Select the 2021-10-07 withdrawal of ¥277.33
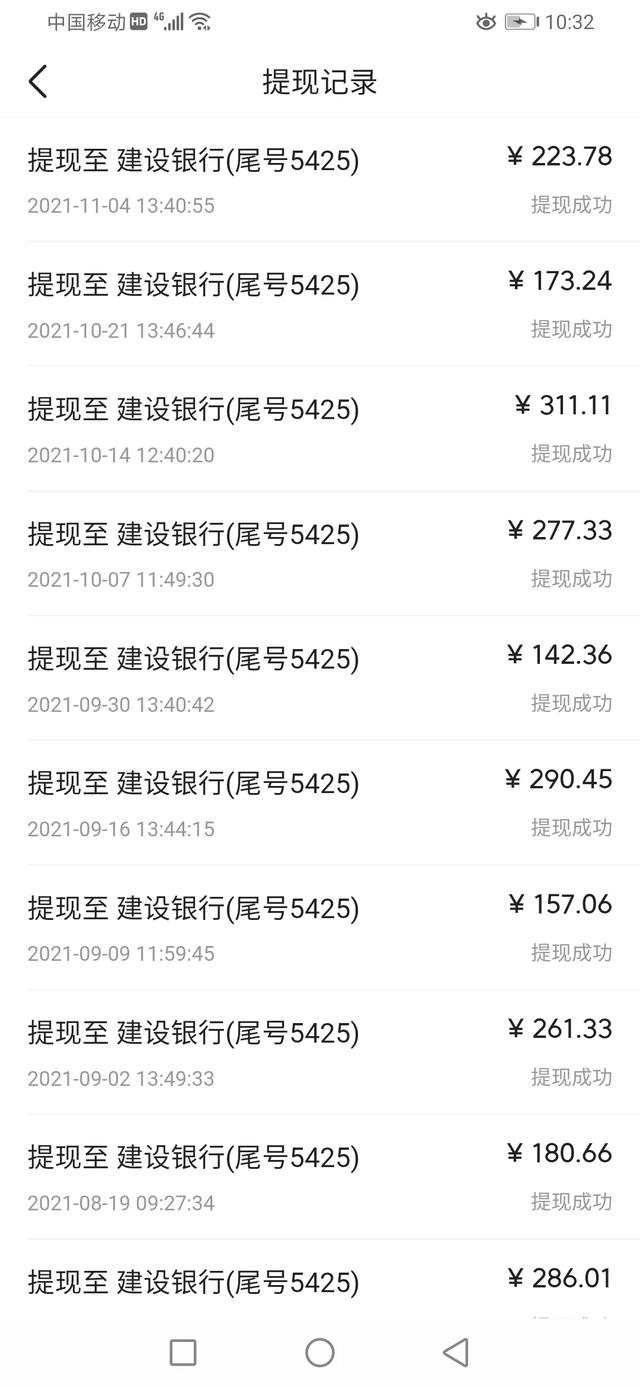 click(x=320, y=554)
